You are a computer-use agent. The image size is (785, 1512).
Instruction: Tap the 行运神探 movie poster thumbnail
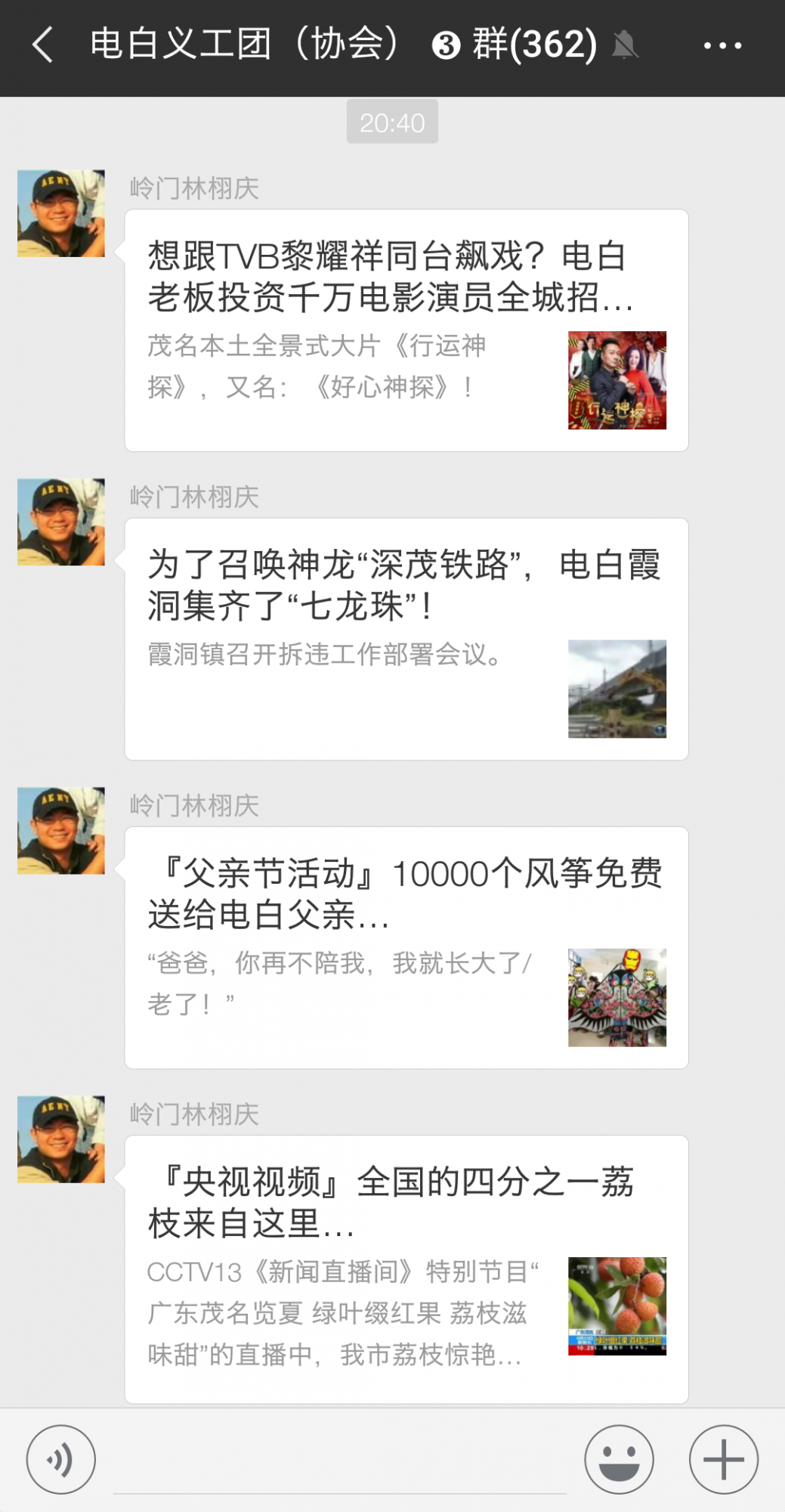(x=617, y=378)
